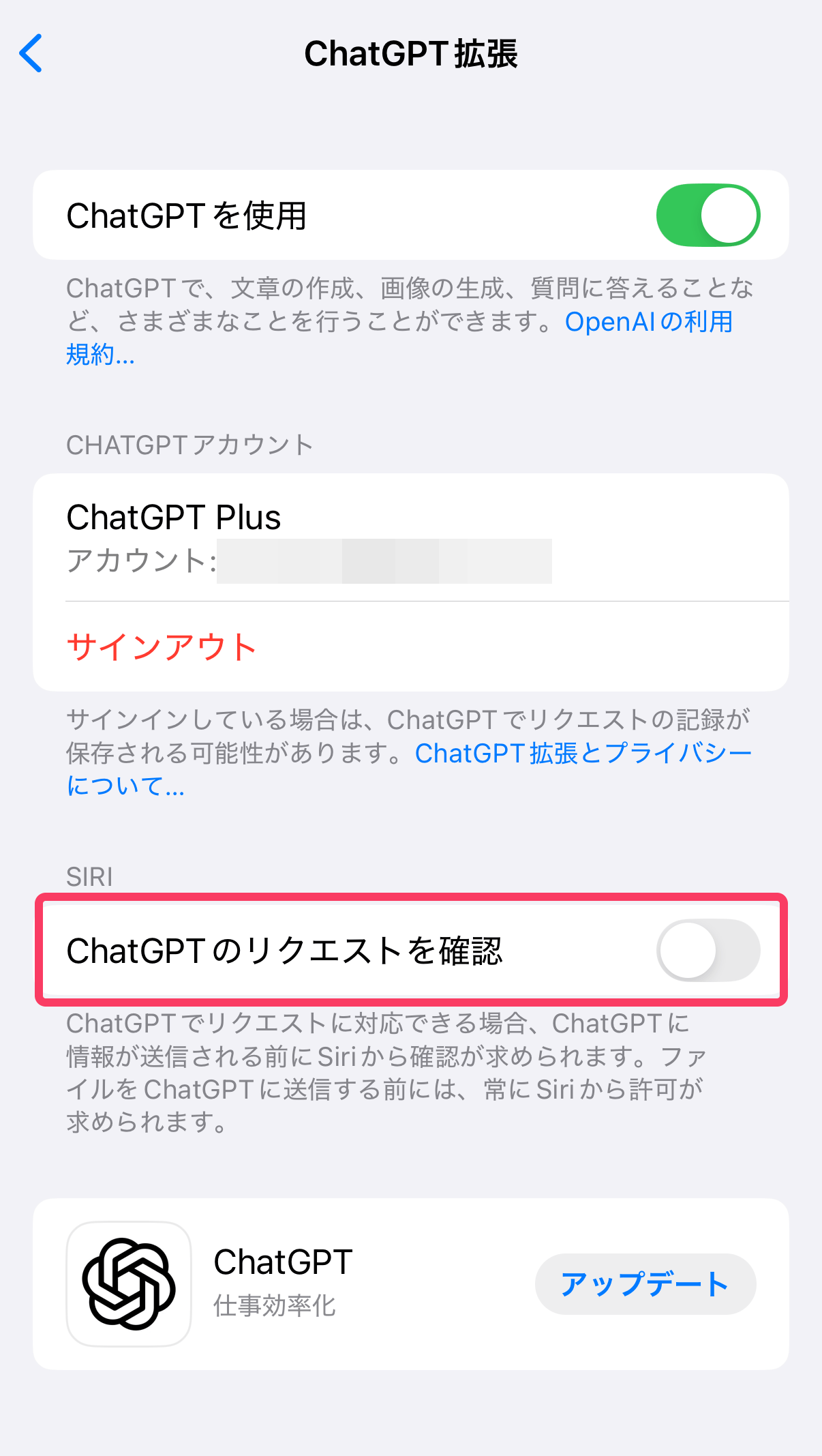
Task: Enable ChatGPTのリクエストを確認 toggle
Action: point(707,951)
